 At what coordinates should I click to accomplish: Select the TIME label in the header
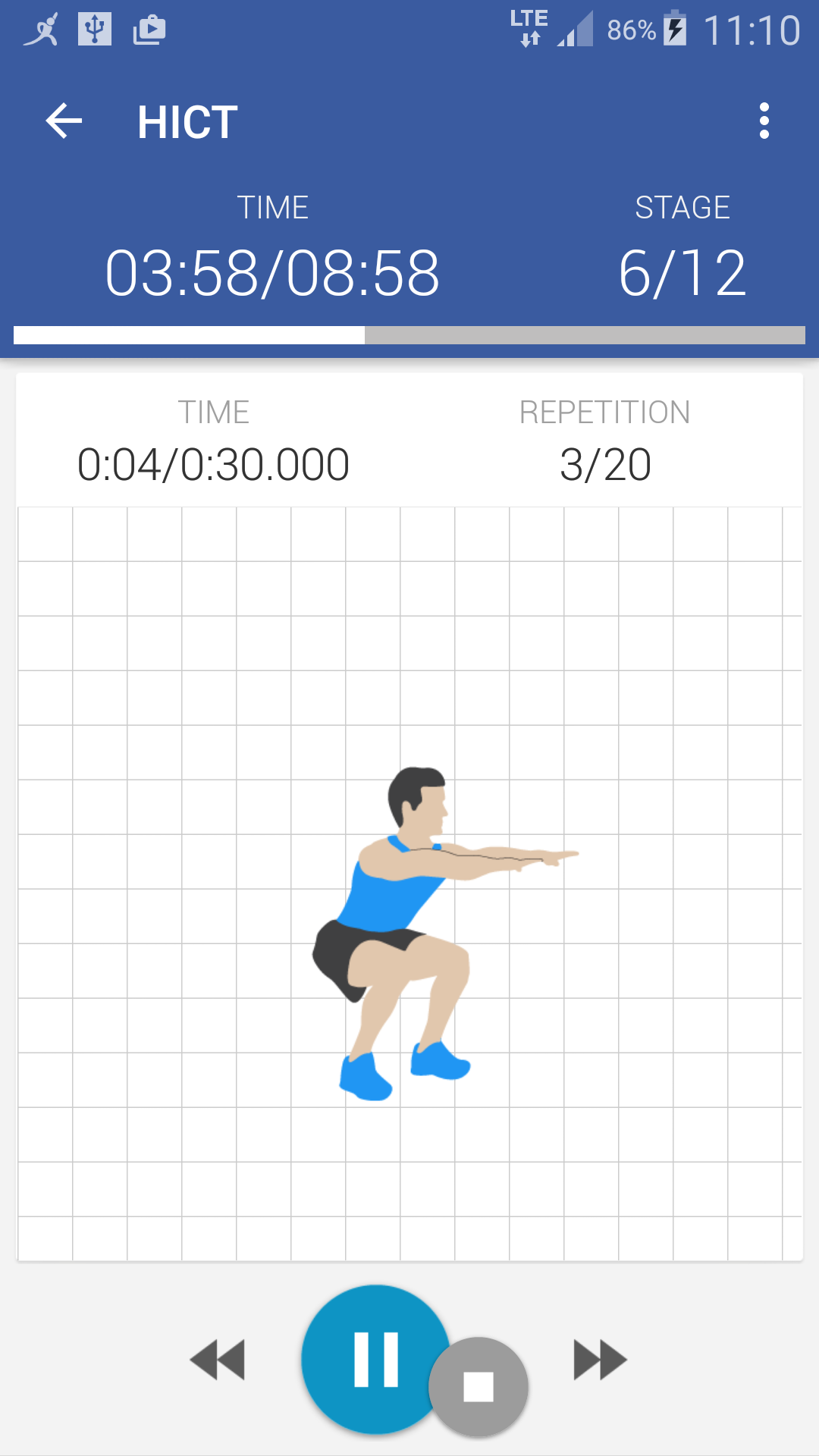point(275,206)
